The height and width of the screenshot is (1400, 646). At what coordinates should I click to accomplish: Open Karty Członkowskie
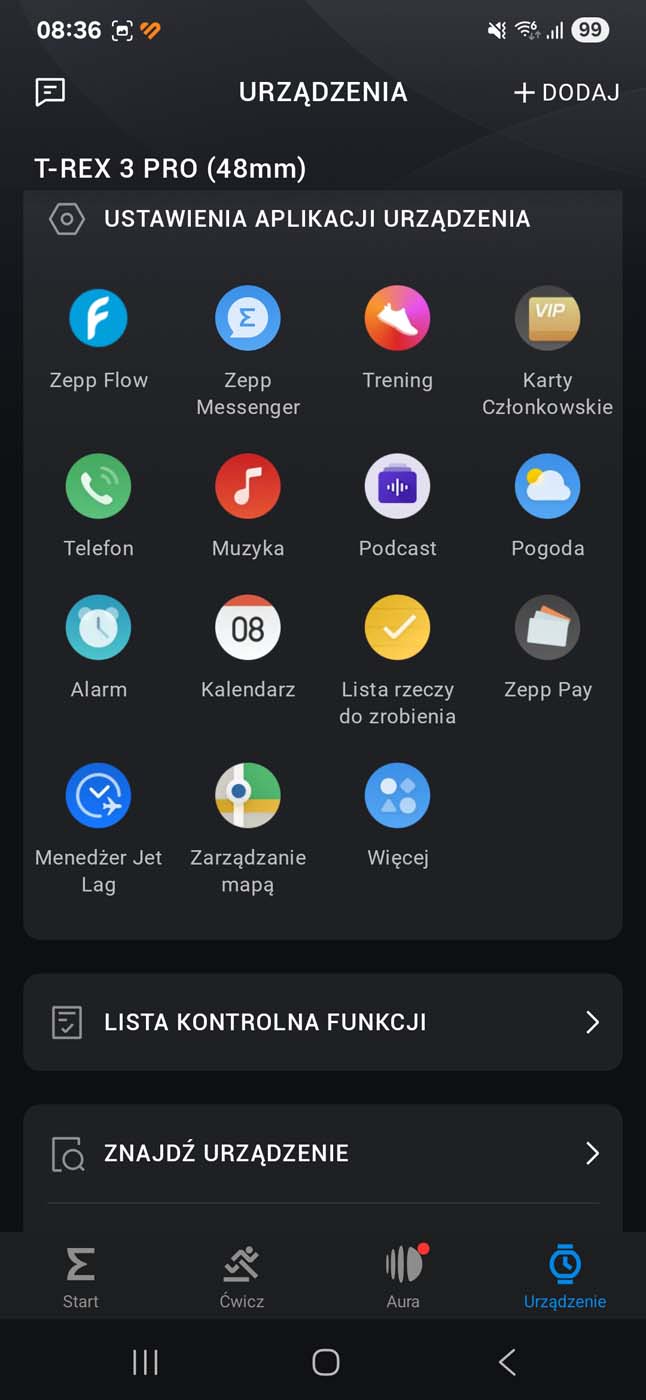pyautogui.click(x=547, y=319)
